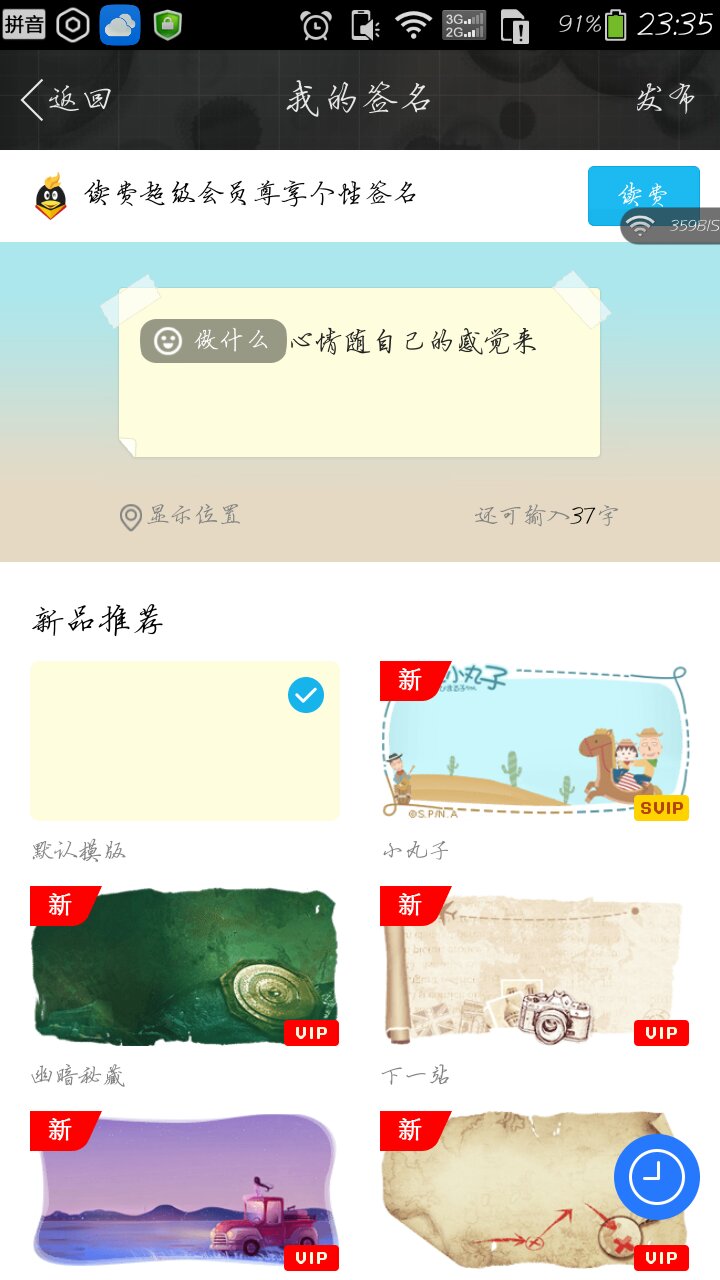Tap the VIP badge on 幽暗秘藏 template
The height and width of the screenshot is (1280, 720).
coord(311,1033)
